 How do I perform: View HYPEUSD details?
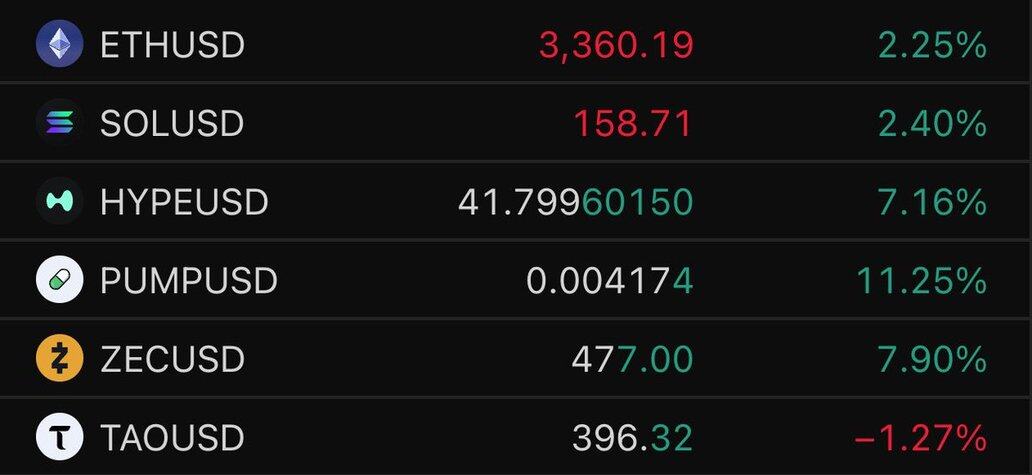coord(184,202)
